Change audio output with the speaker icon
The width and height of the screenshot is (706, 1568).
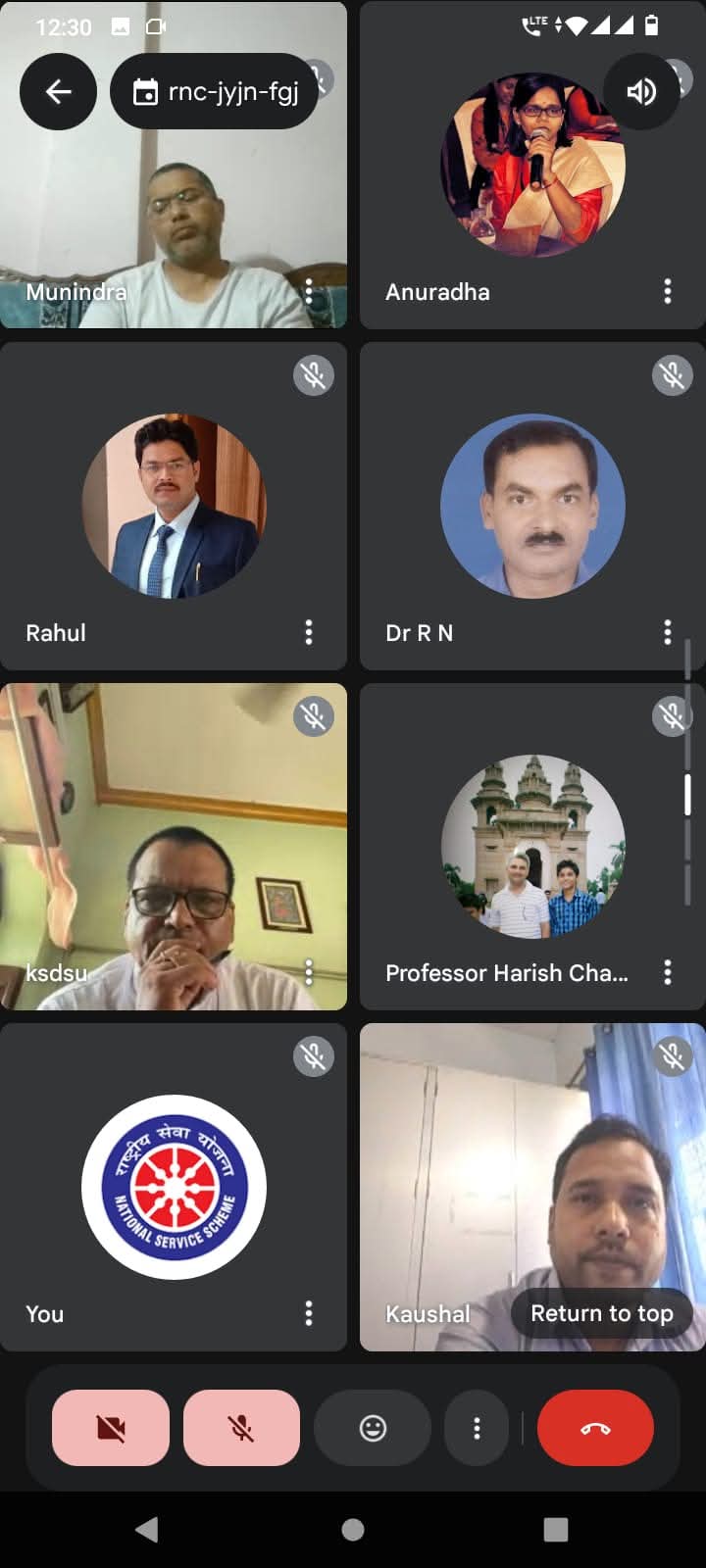(641, 91)
